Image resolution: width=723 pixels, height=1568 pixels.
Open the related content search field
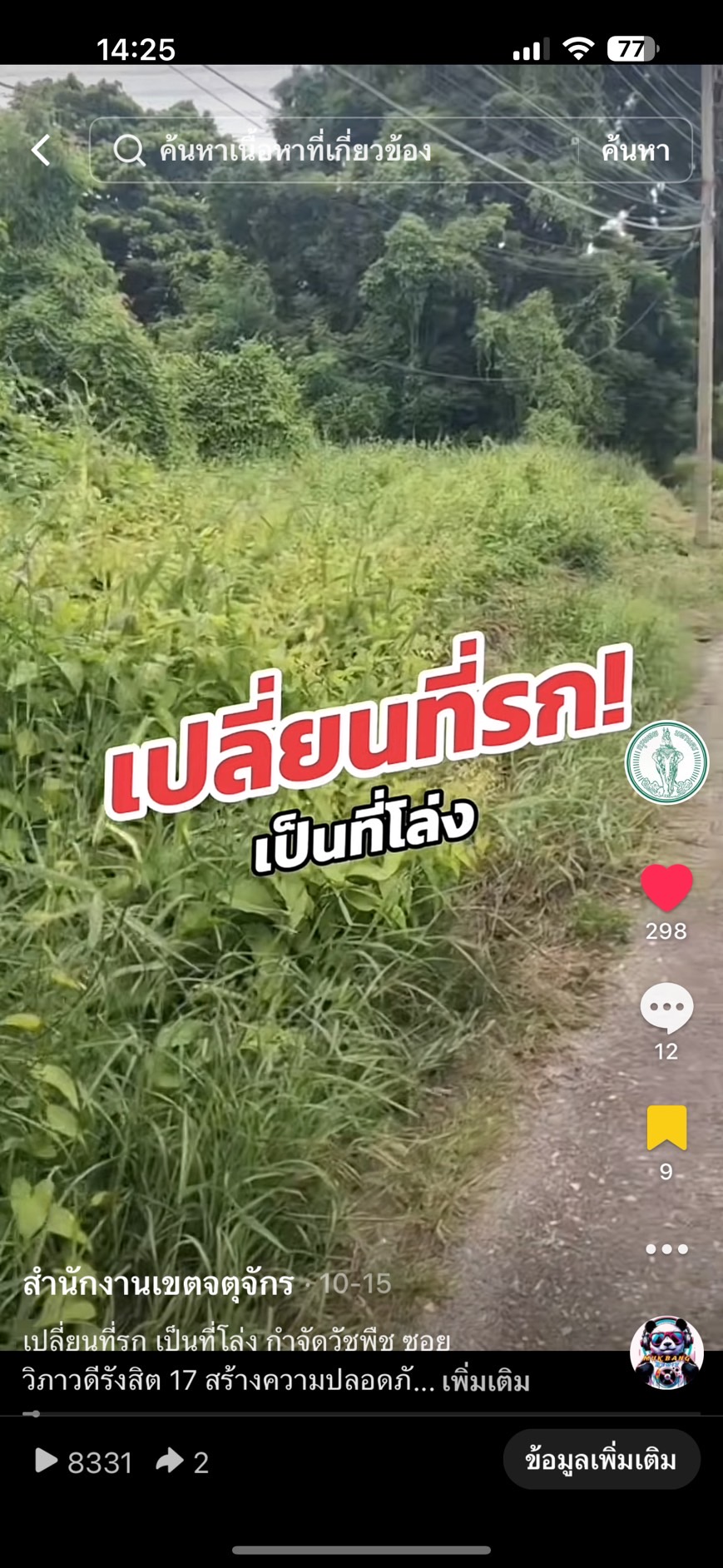click(333, 151)
